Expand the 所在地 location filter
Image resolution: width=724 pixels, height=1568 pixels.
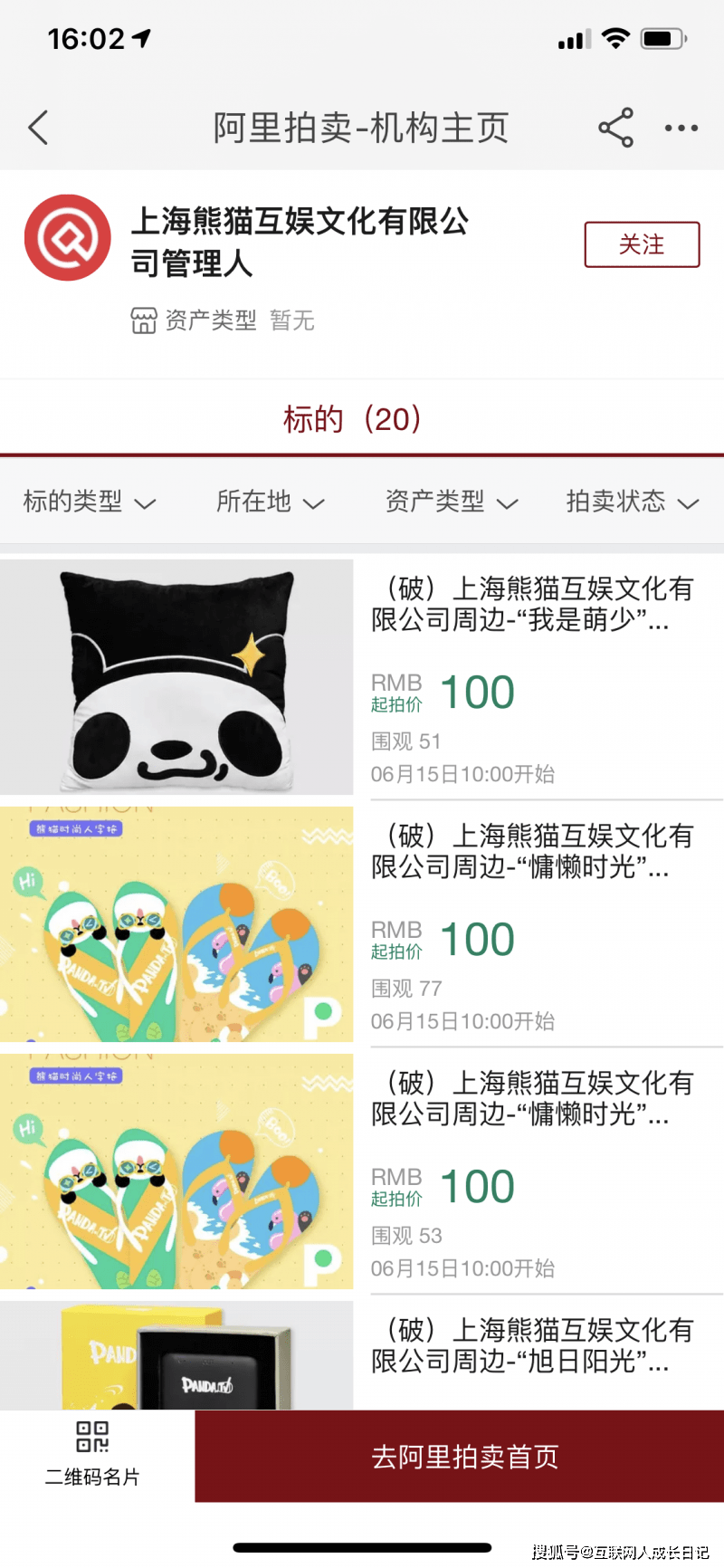point(270,502)
